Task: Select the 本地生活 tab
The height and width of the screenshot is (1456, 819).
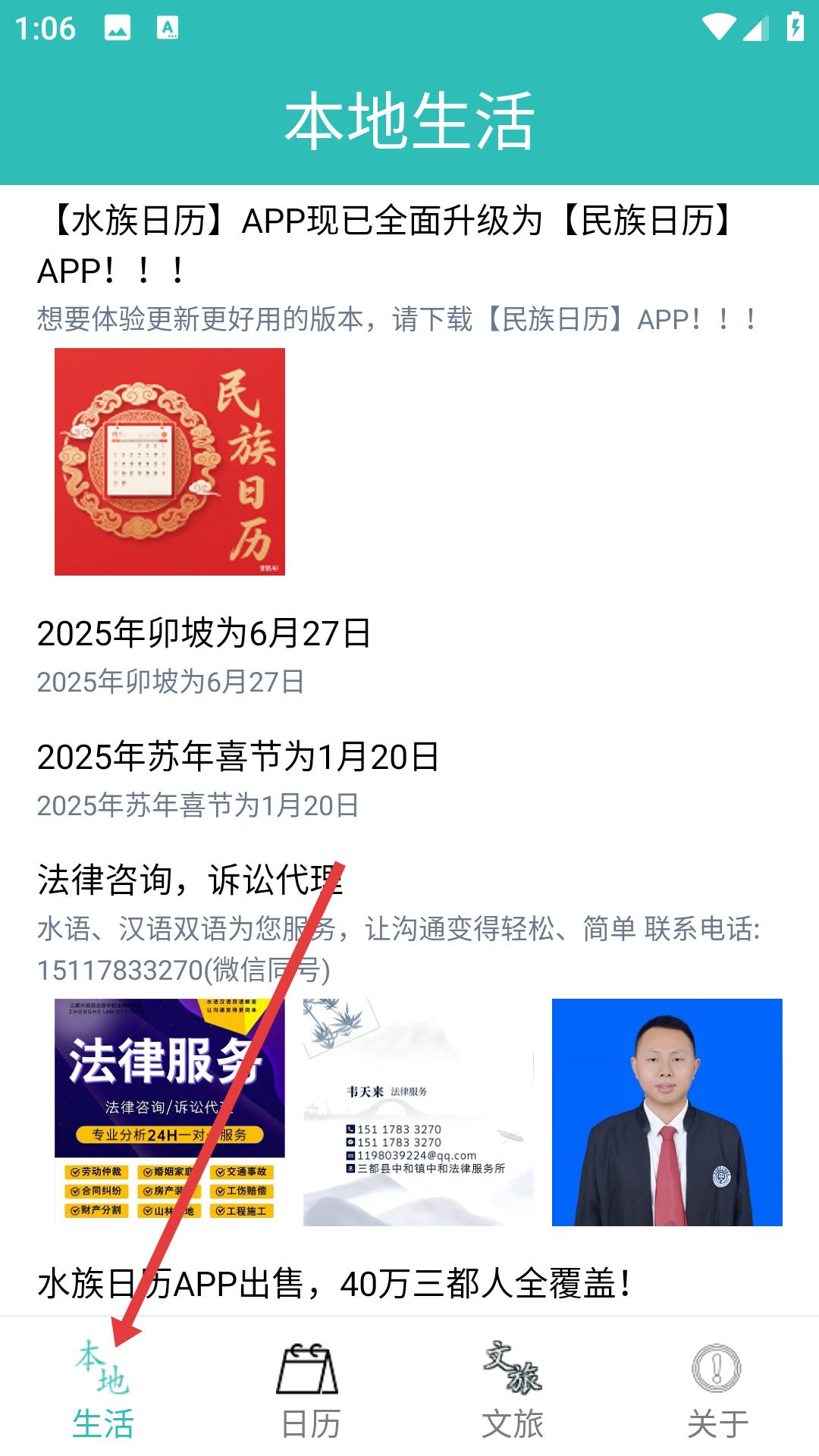Action: pyautogui.click(x=102, y=1389)
